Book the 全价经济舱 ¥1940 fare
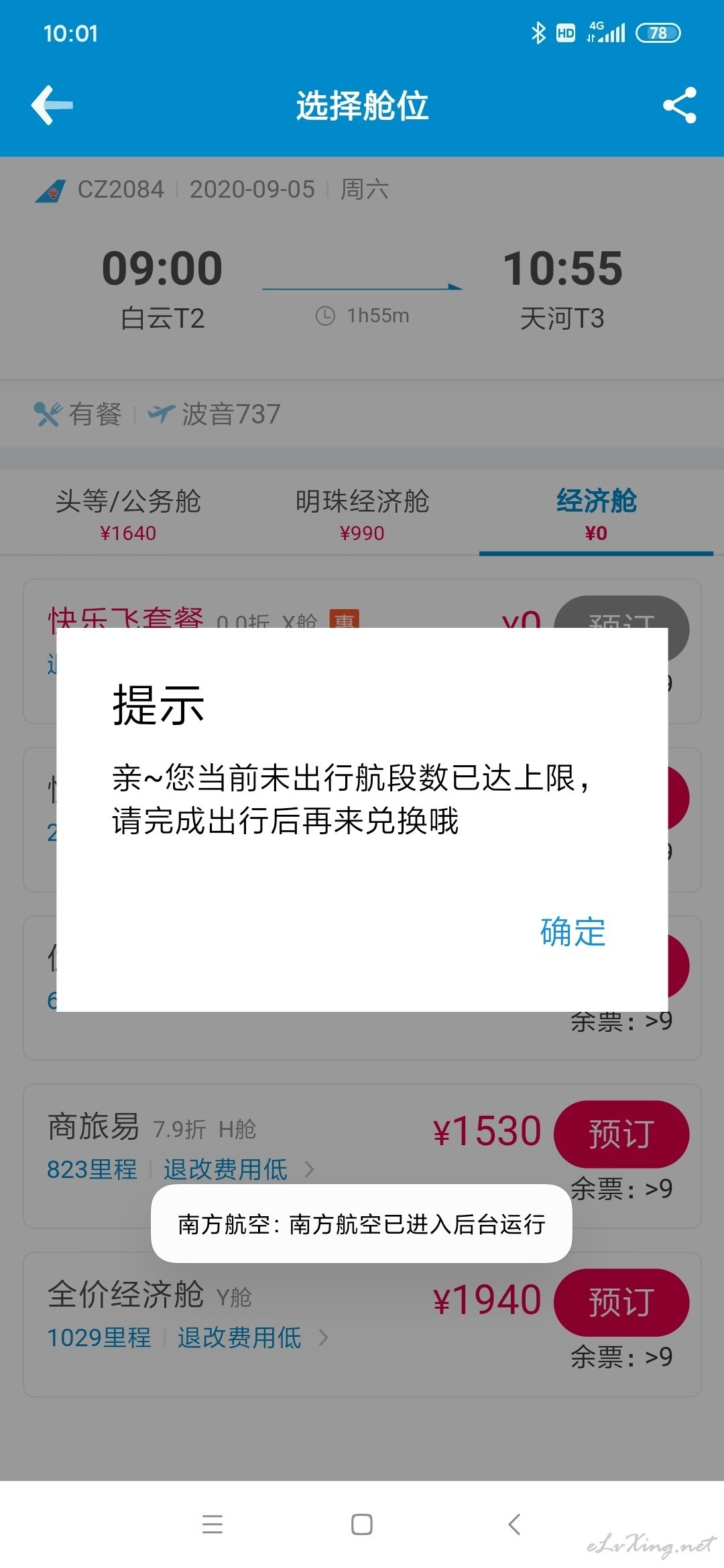The width and height of the screenshot is (724, 1568). point(621,1302)
